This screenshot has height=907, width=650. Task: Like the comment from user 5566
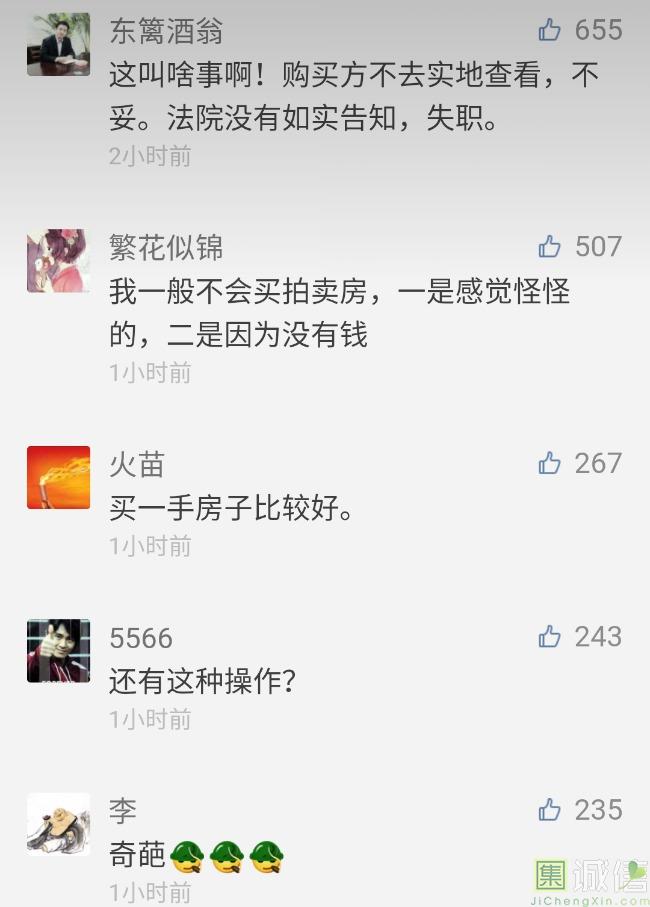(x=550, y=637)
